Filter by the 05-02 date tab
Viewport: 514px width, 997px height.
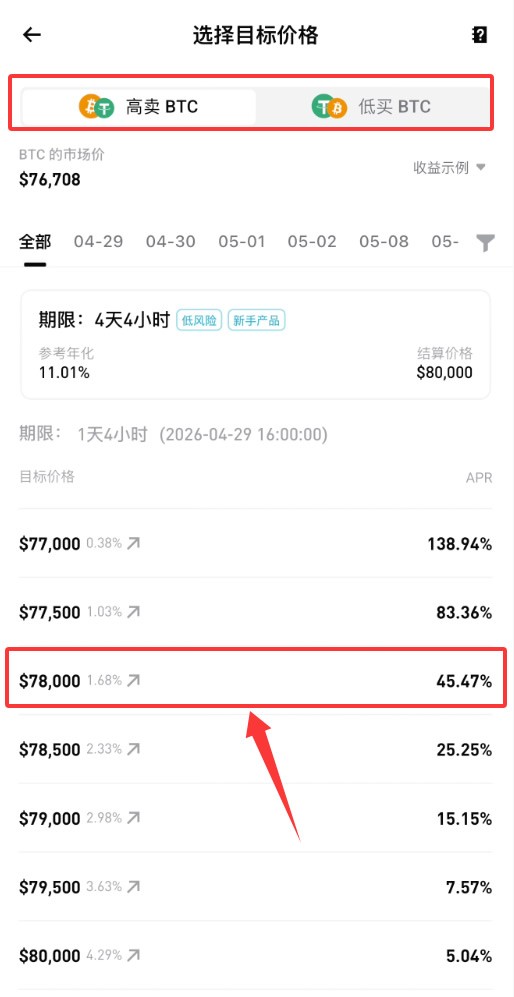click(x=312, y=242)
